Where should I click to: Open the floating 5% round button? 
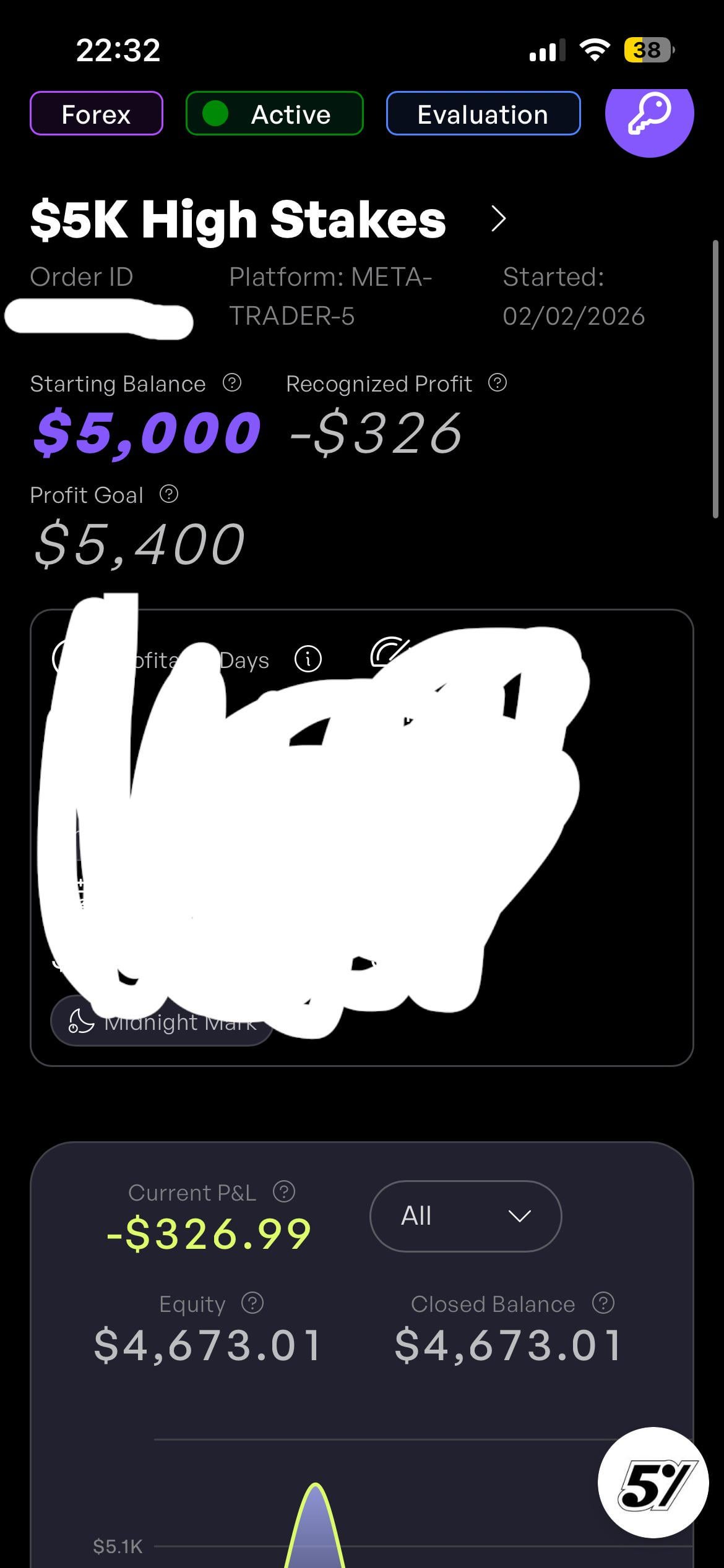(653, 1483)
